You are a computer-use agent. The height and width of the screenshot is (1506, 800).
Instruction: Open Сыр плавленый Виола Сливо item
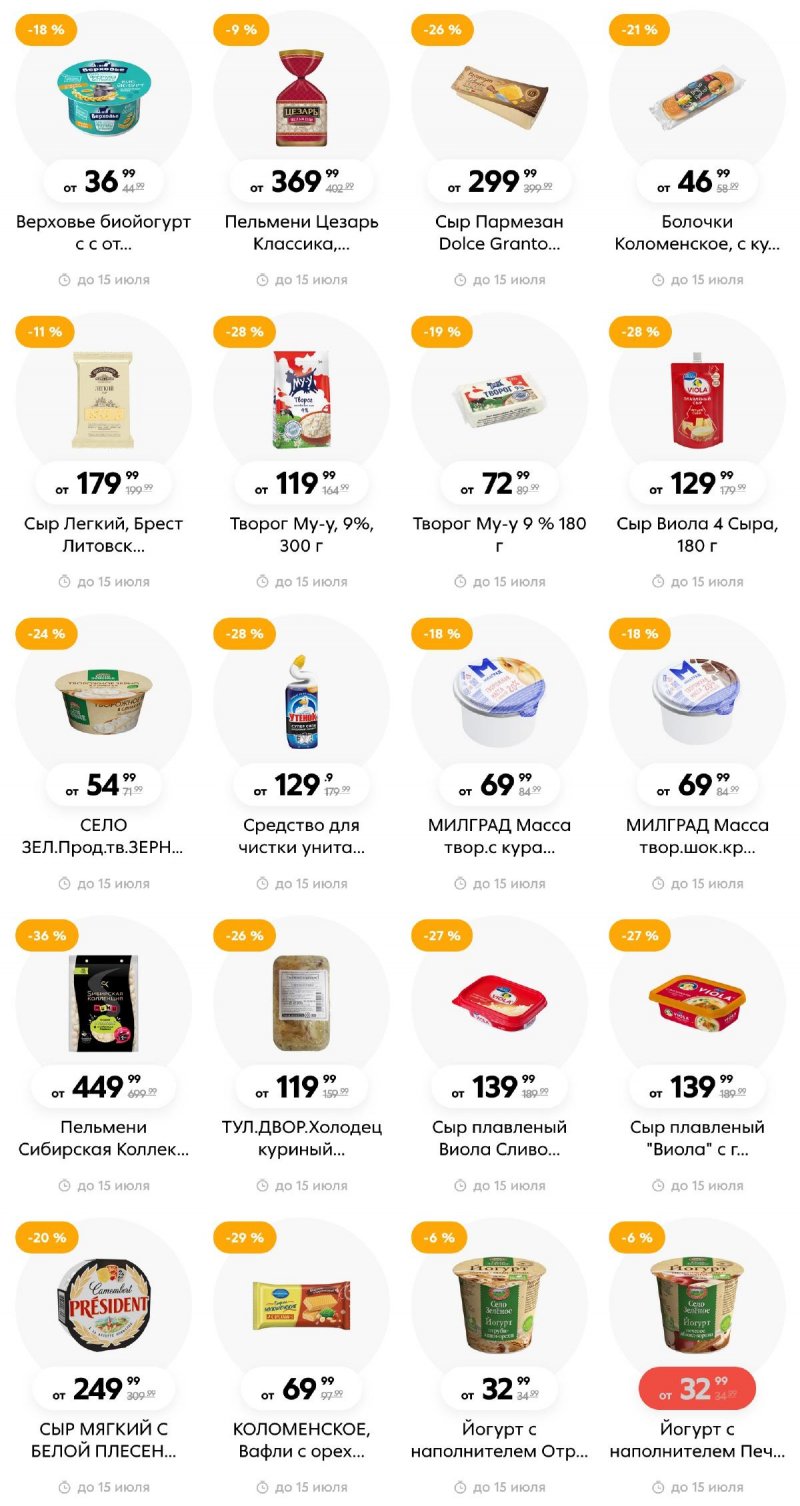click(x=499, y=1001)
